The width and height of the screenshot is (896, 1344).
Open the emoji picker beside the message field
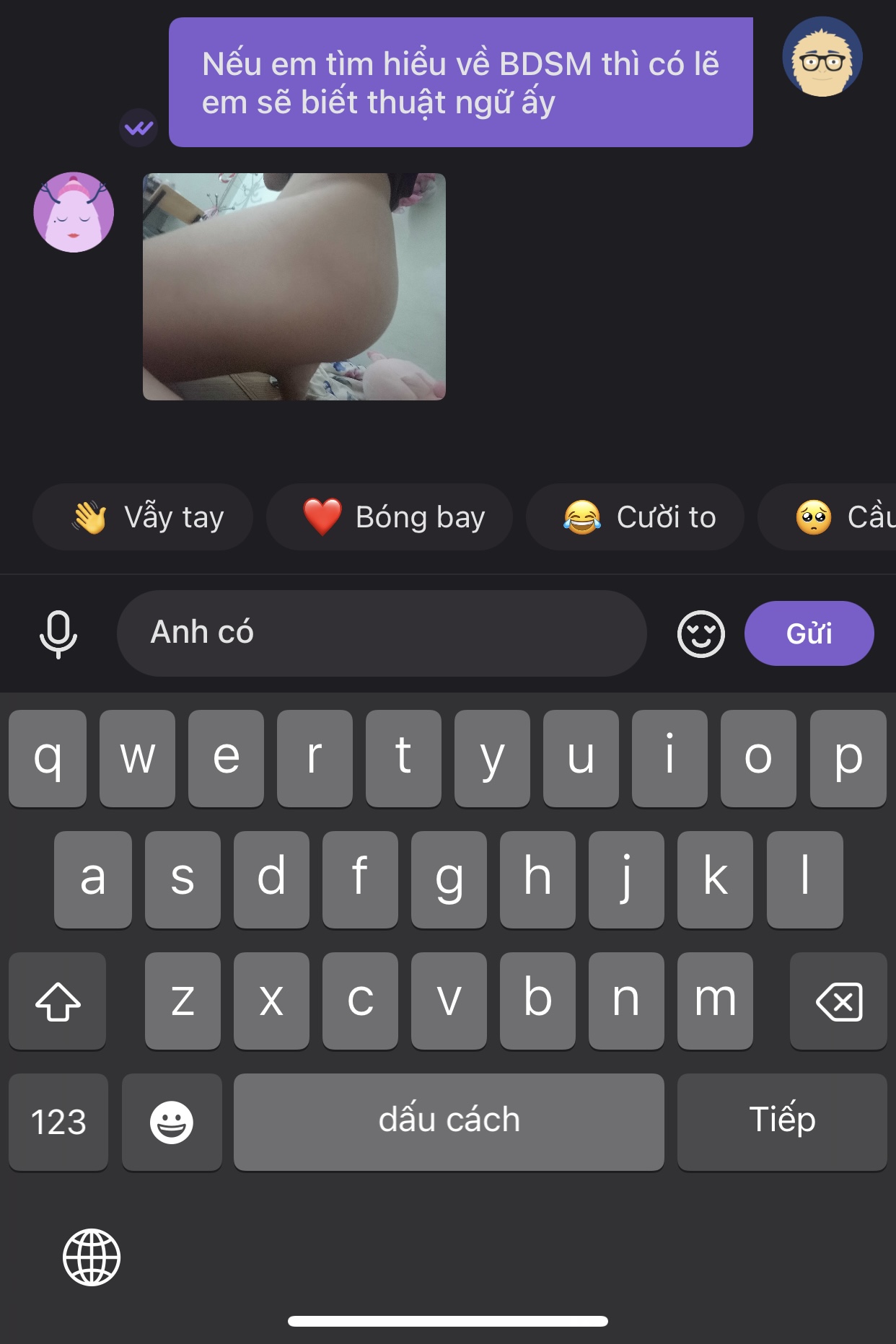700,634
